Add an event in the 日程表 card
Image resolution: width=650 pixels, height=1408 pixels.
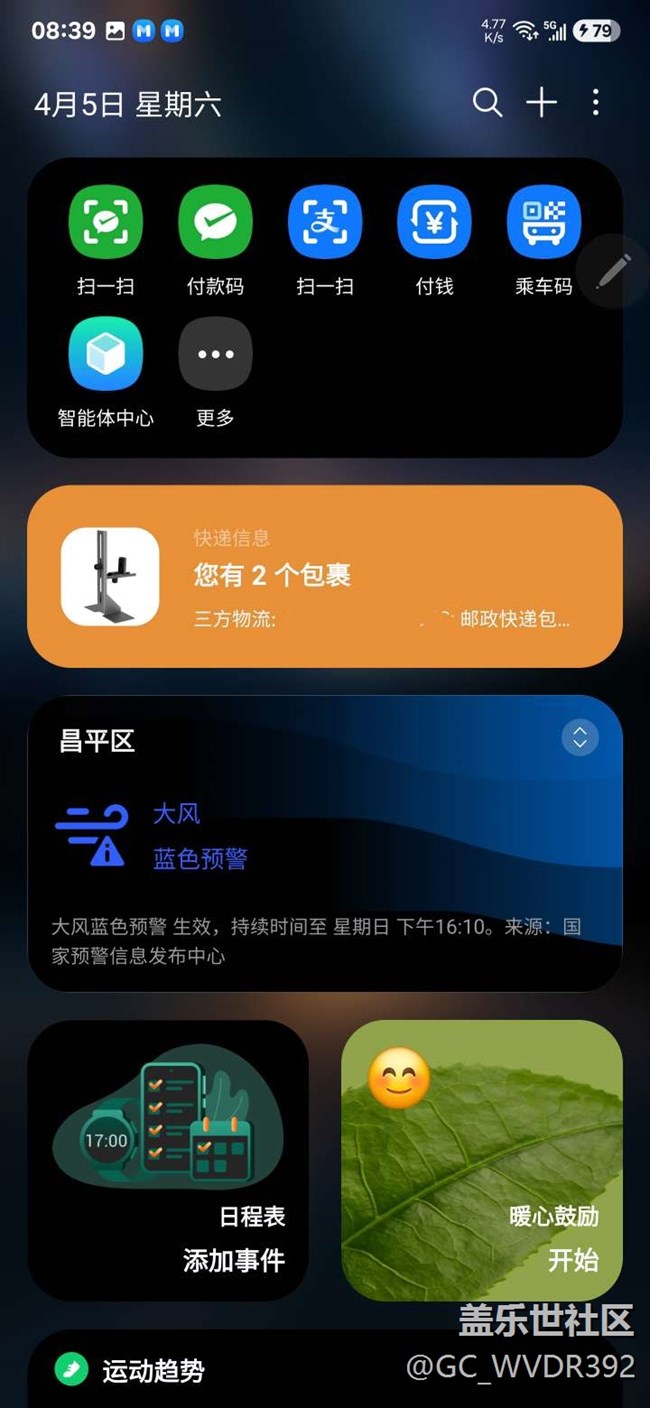pyautogui.click(x=234, y=1260)
